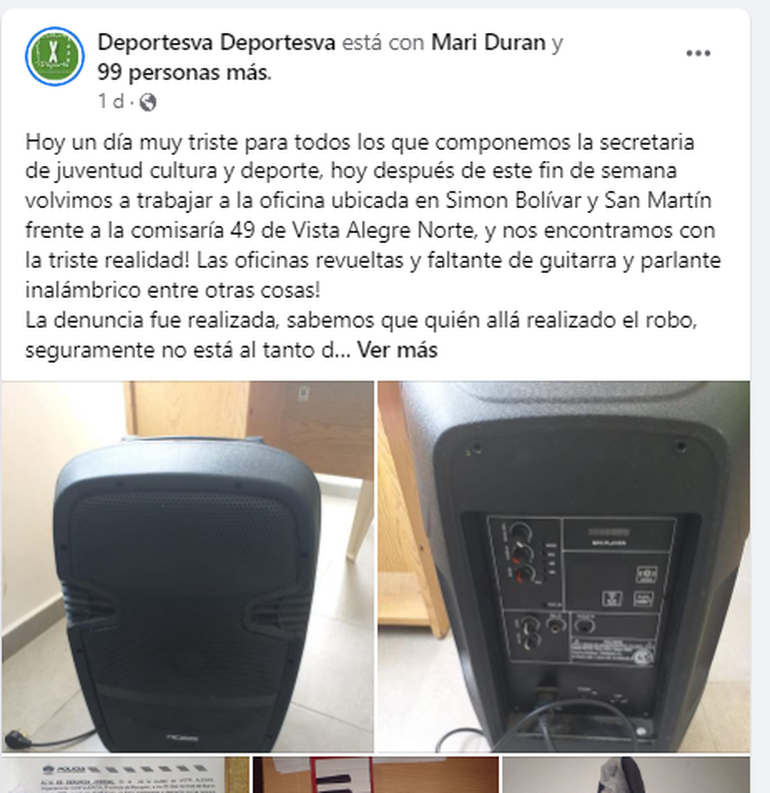
Task: Open the speaker front photo
Action: [x=187, y=565]
